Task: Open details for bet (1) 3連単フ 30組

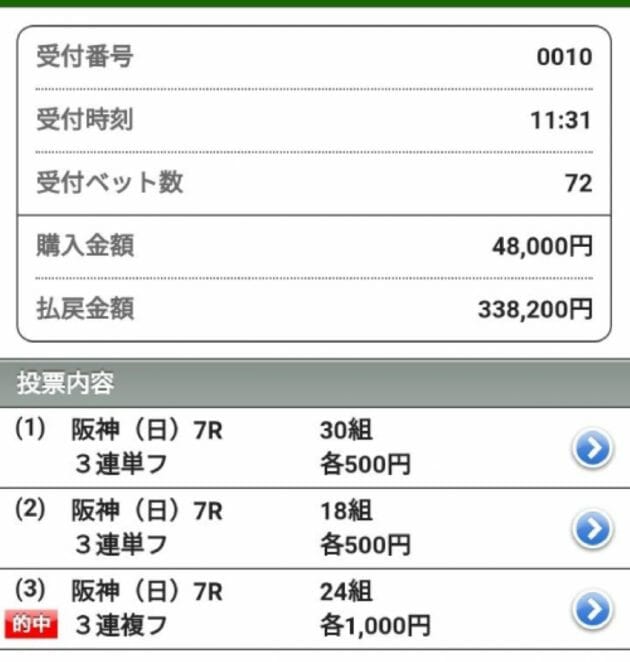Action: coord(592,449)
